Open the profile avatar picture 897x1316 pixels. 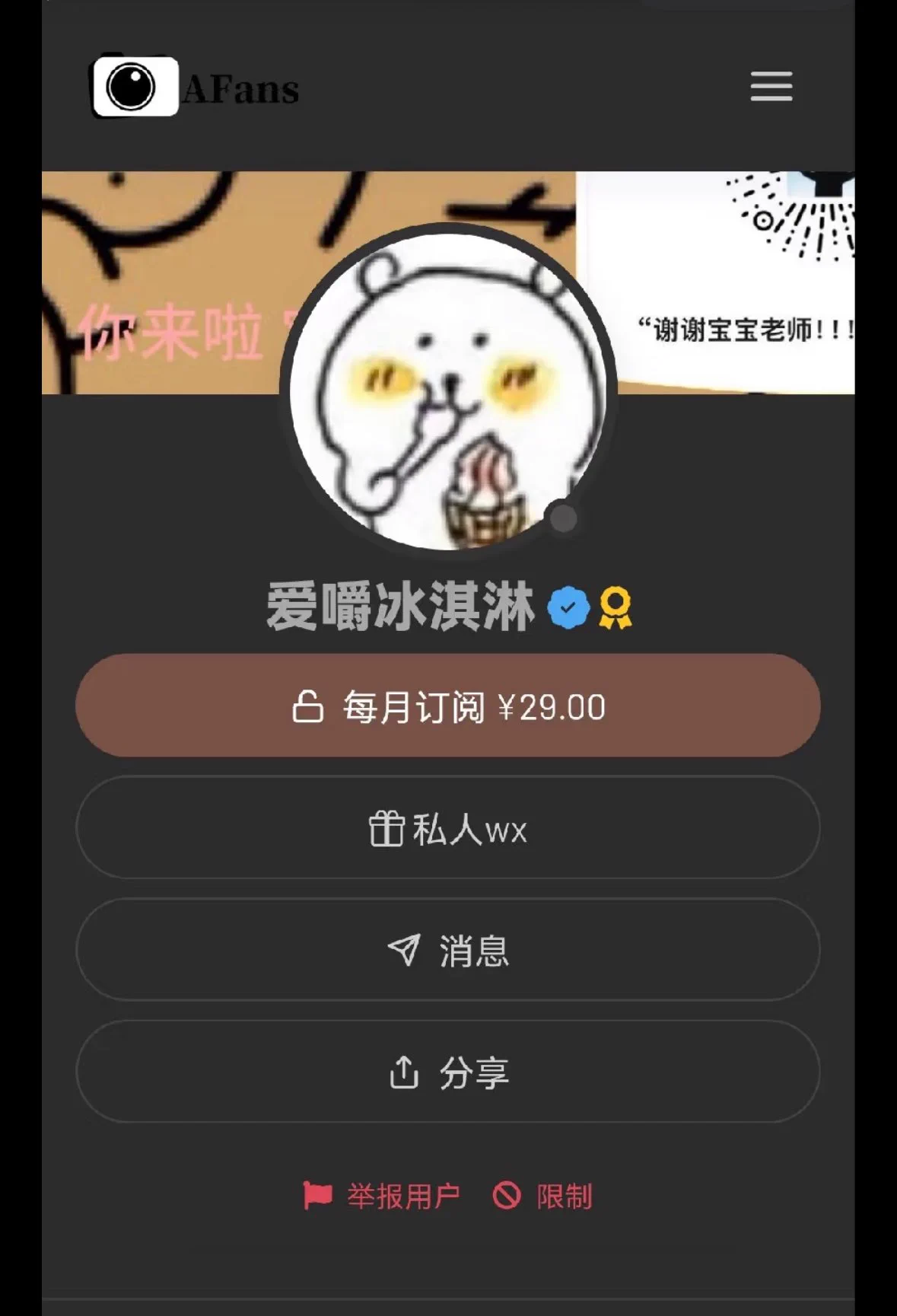(448, 390)
